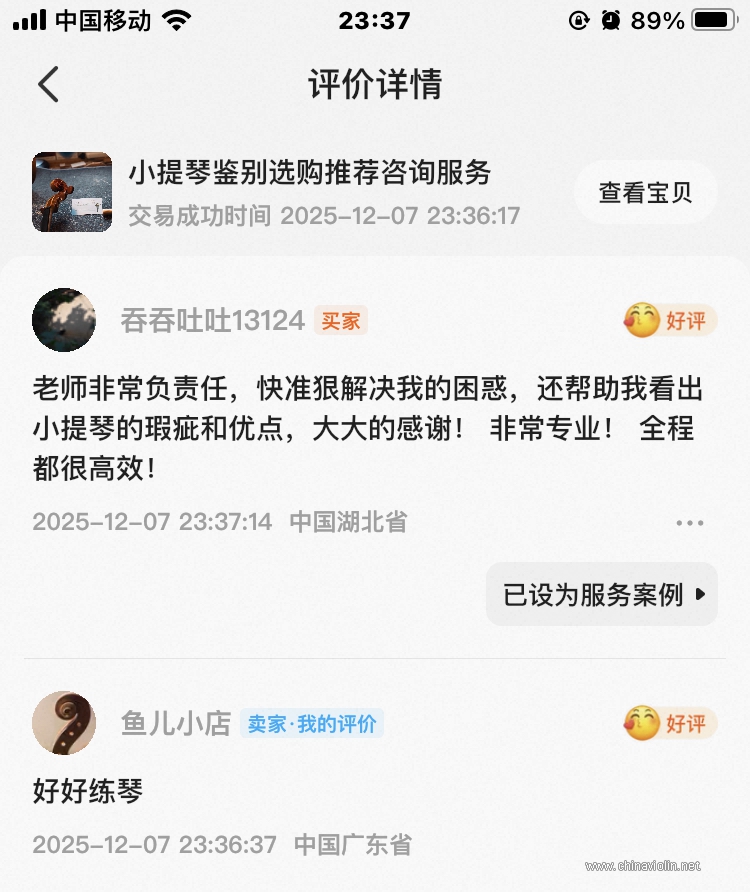Viewport: 750px width, 892px height.
Task: Tap the 查看宝贝 button
Action: pyautogui.click(x=645, y=192)
